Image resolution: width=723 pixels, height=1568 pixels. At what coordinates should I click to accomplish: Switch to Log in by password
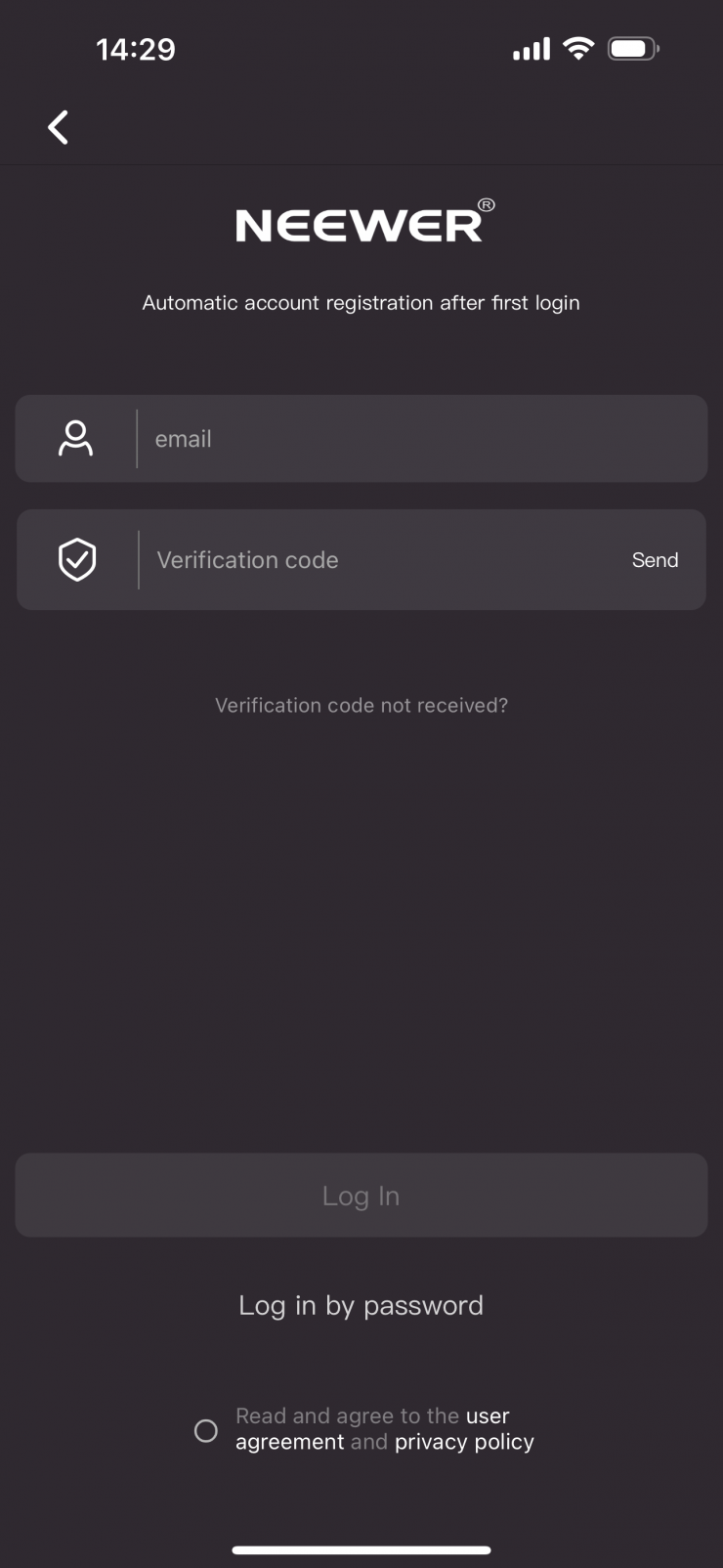361,1305
